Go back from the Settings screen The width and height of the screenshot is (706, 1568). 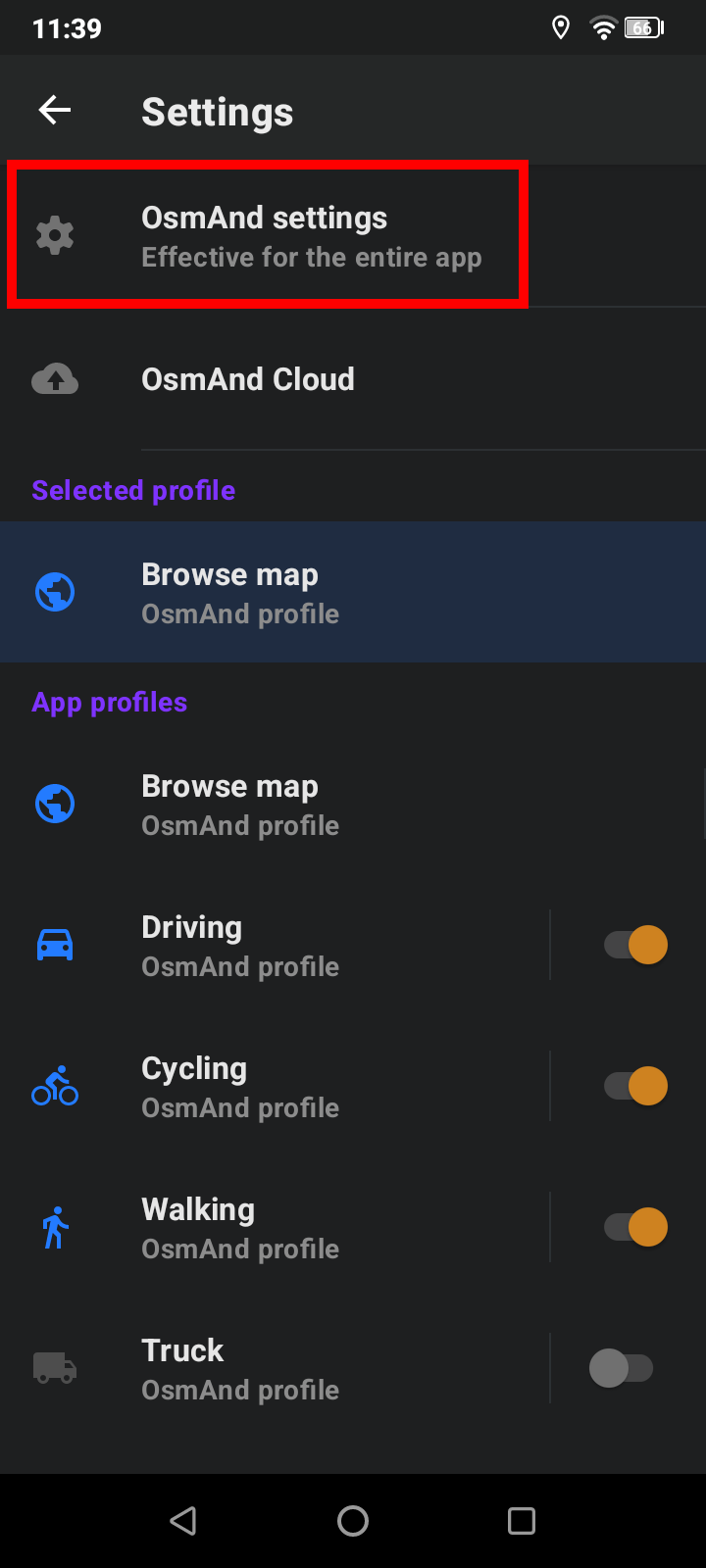pyautogui.click(x=55, y=111)
